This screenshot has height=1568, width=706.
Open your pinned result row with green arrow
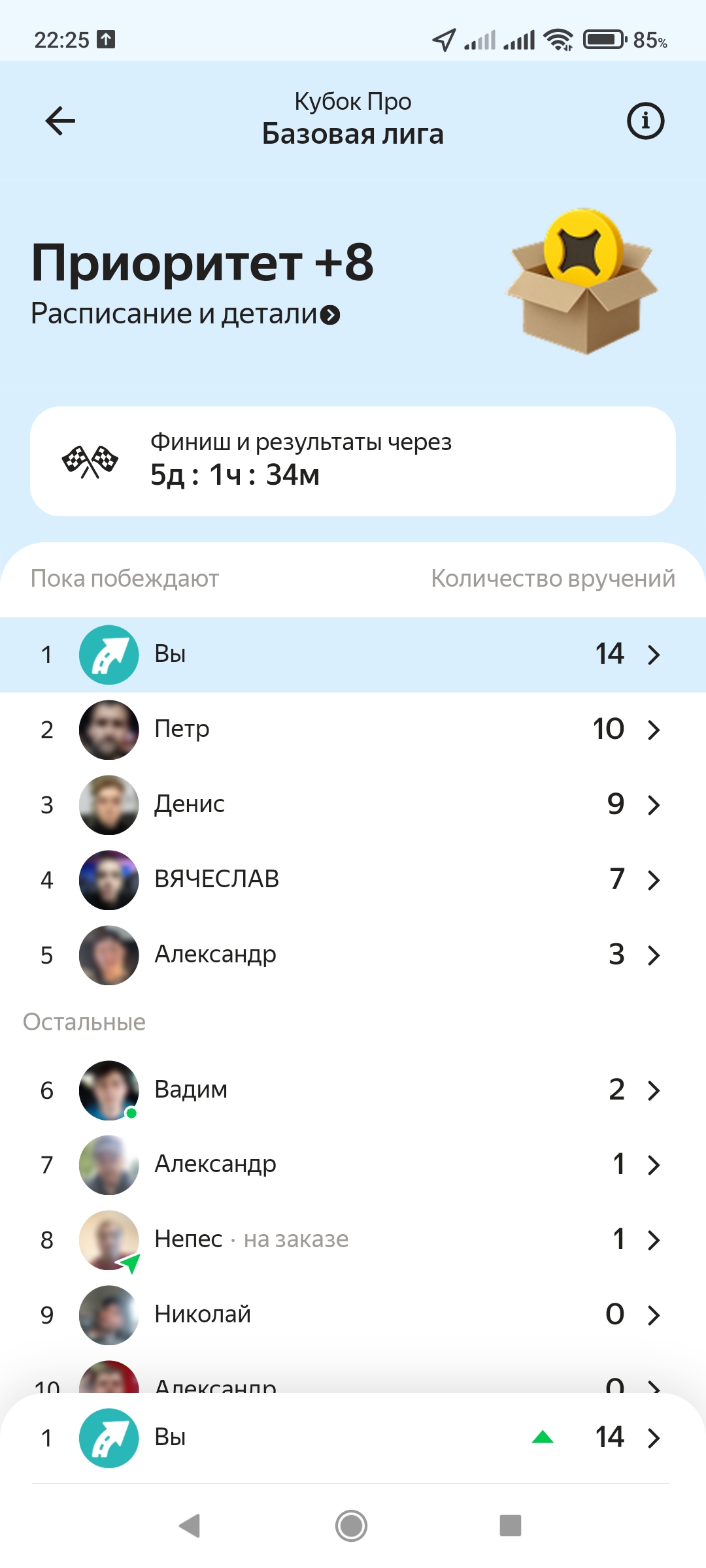pos(353,1437)
